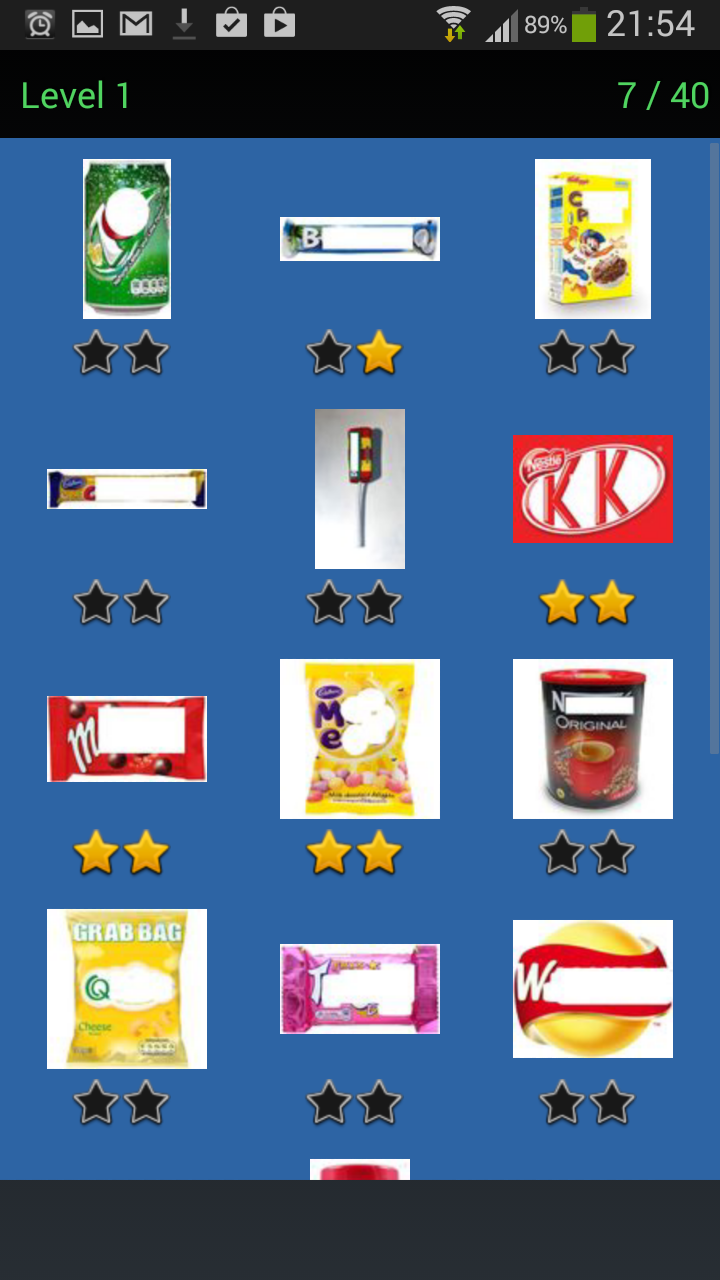Select the yellow Grab Bag crisps puzzle
720x1280 pixels.
pyautogui.click(x=127, y=988)
